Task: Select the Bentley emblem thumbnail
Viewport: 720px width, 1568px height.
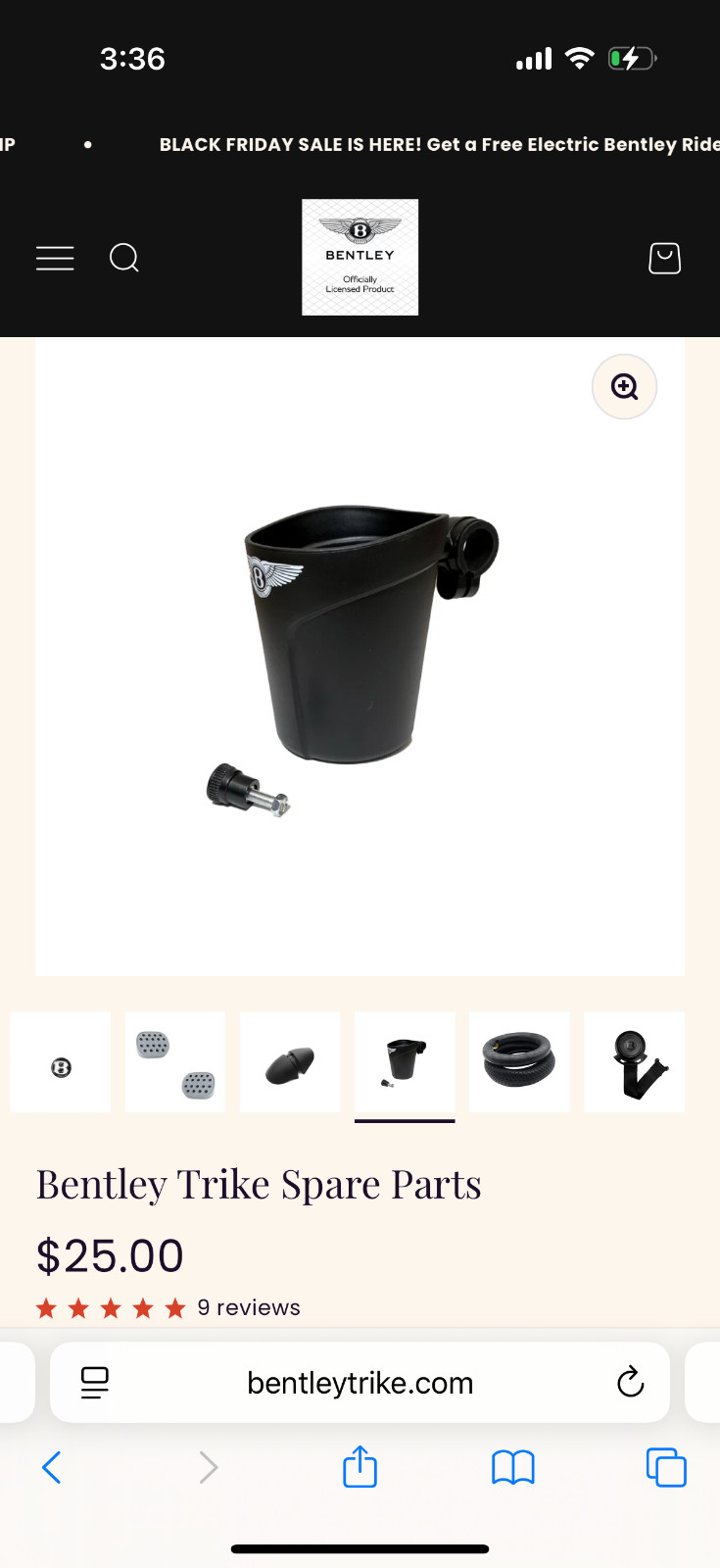Action: (61, 1062)
